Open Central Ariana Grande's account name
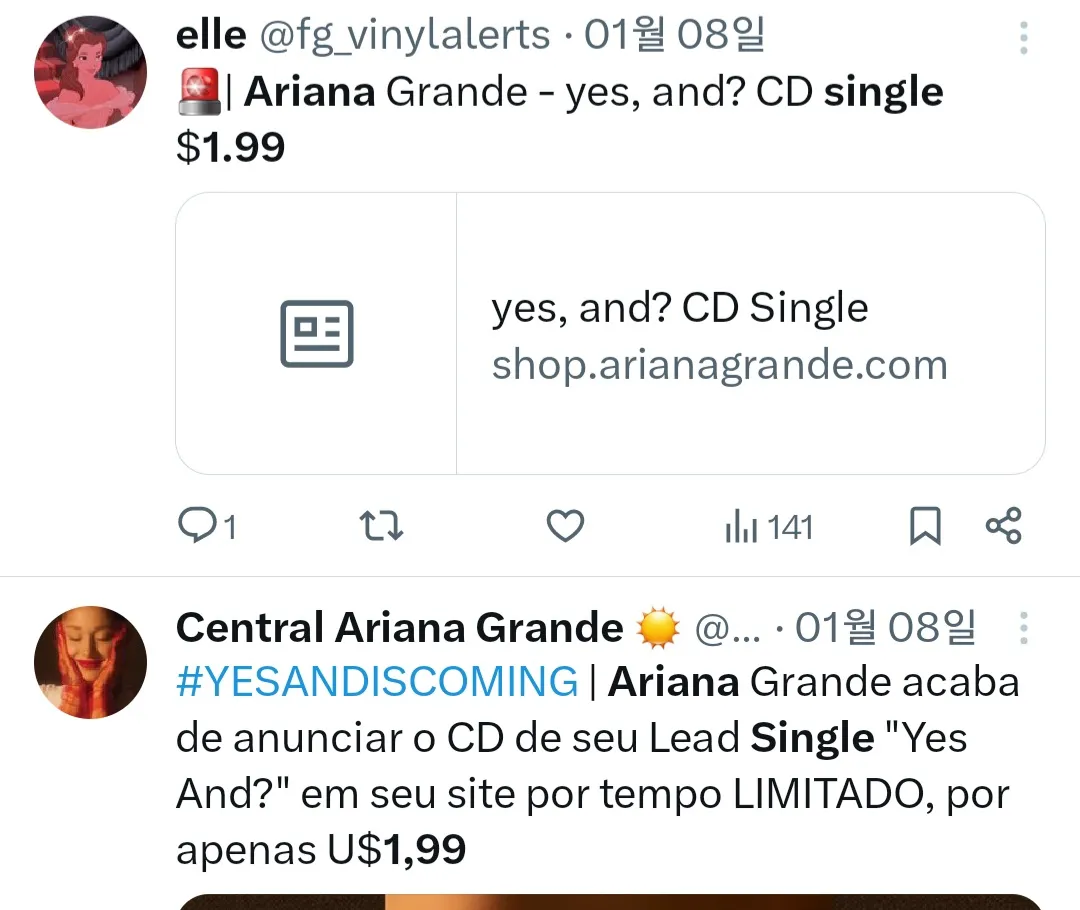 (x=400, y=628)
